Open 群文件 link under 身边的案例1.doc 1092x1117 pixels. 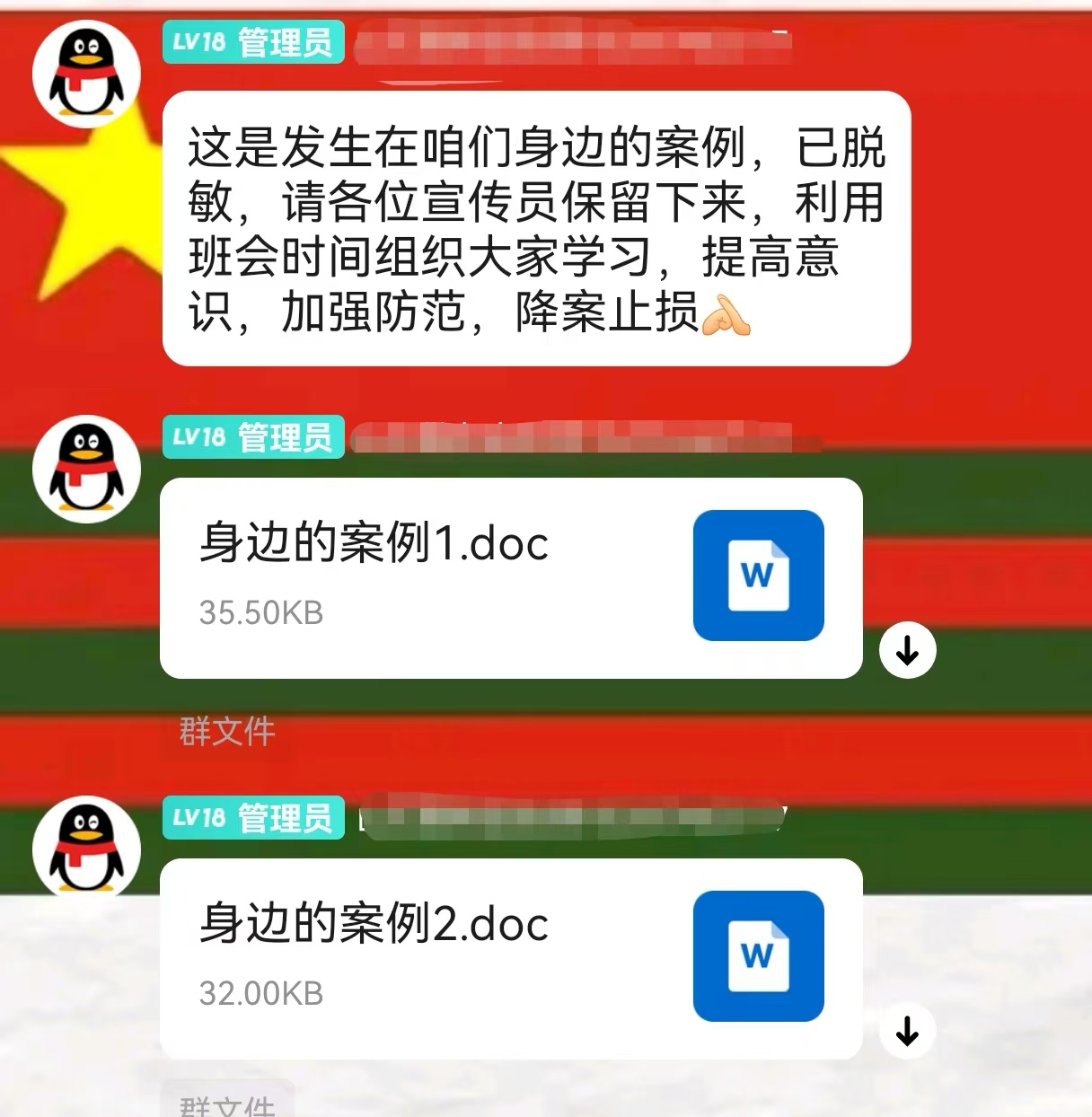click(227, 731)
